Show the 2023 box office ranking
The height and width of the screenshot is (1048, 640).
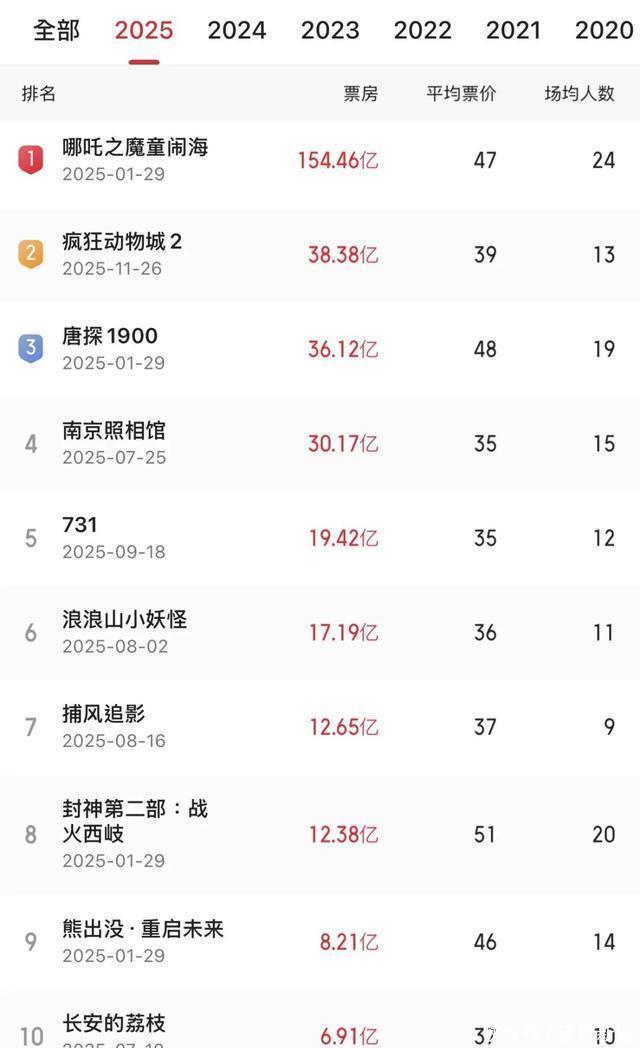point(330,30)
